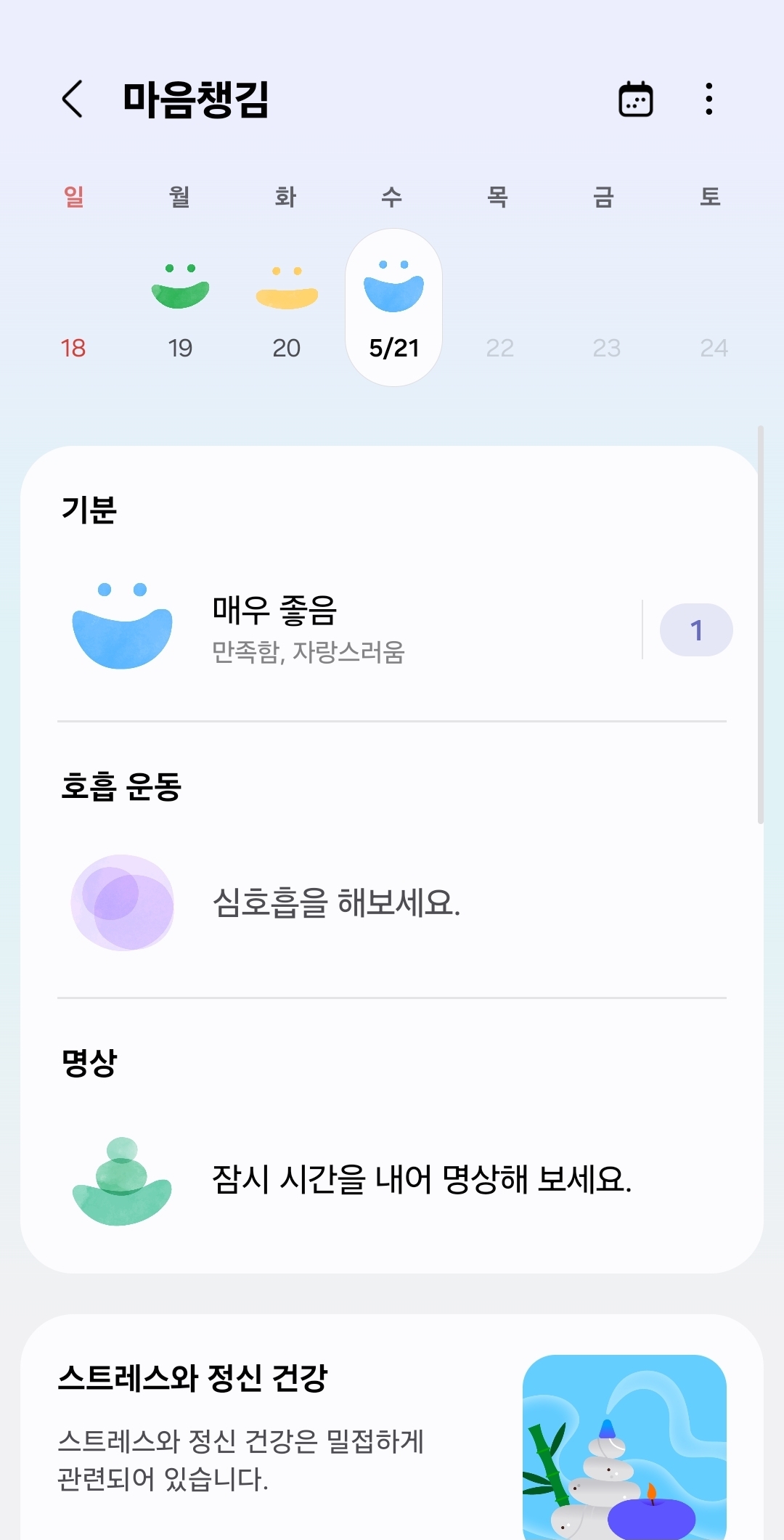Go back from 마음챙김 screen
Viewport: 784px width, 1540px height.
pos(73,99)
